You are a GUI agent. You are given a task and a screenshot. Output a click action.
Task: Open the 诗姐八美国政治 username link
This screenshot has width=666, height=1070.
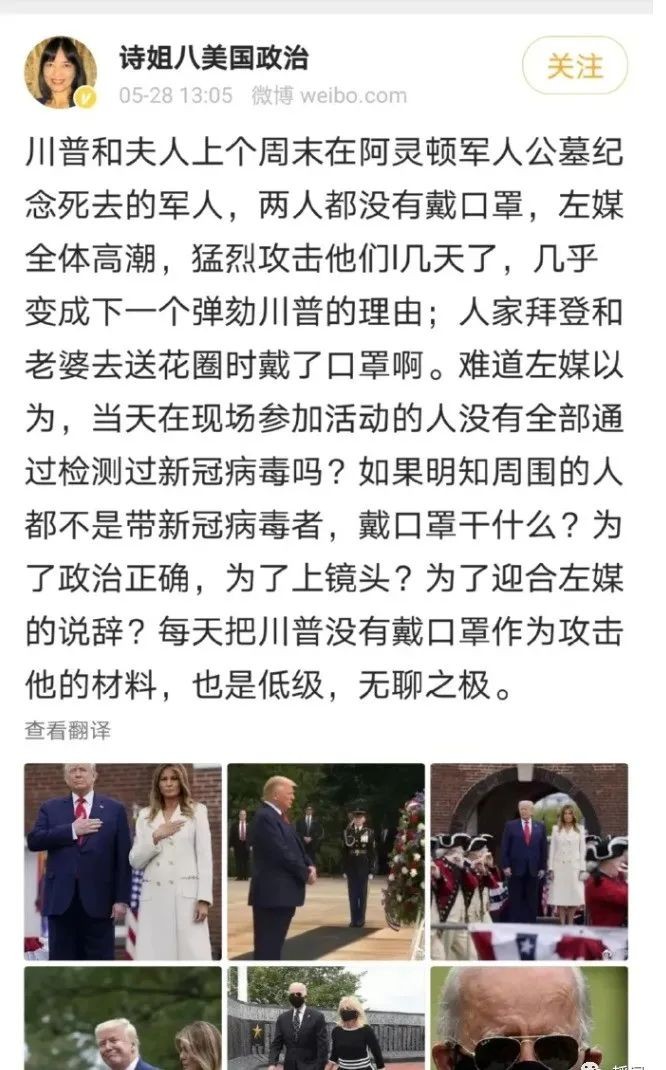pos(214,58)
